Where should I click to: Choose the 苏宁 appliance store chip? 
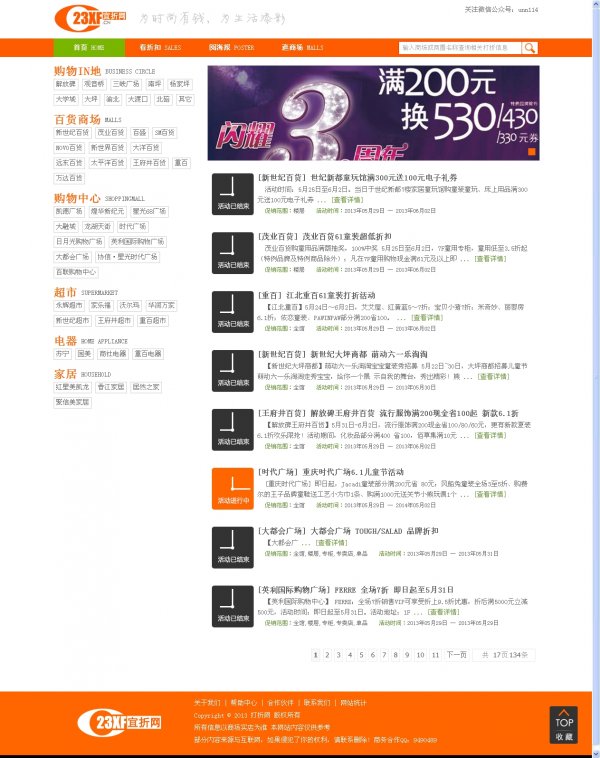click(63, 353)
